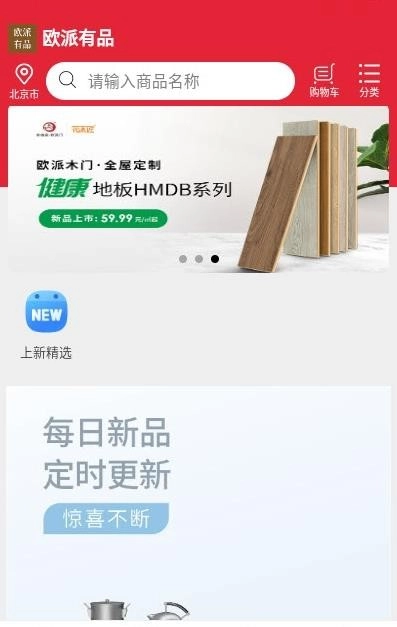The height and width of the screenshot is (627, 397).
Task: Open the 购物车 shopping cart
Action: pos(324,81)
